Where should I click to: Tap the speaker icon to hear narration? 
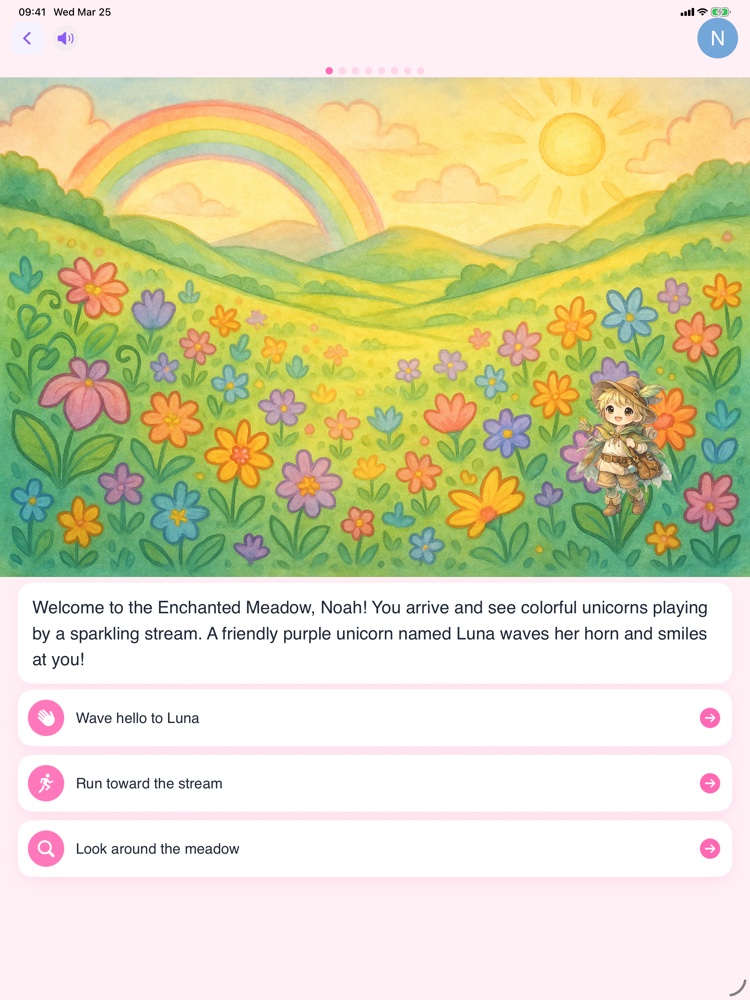[x=65, y=39]
